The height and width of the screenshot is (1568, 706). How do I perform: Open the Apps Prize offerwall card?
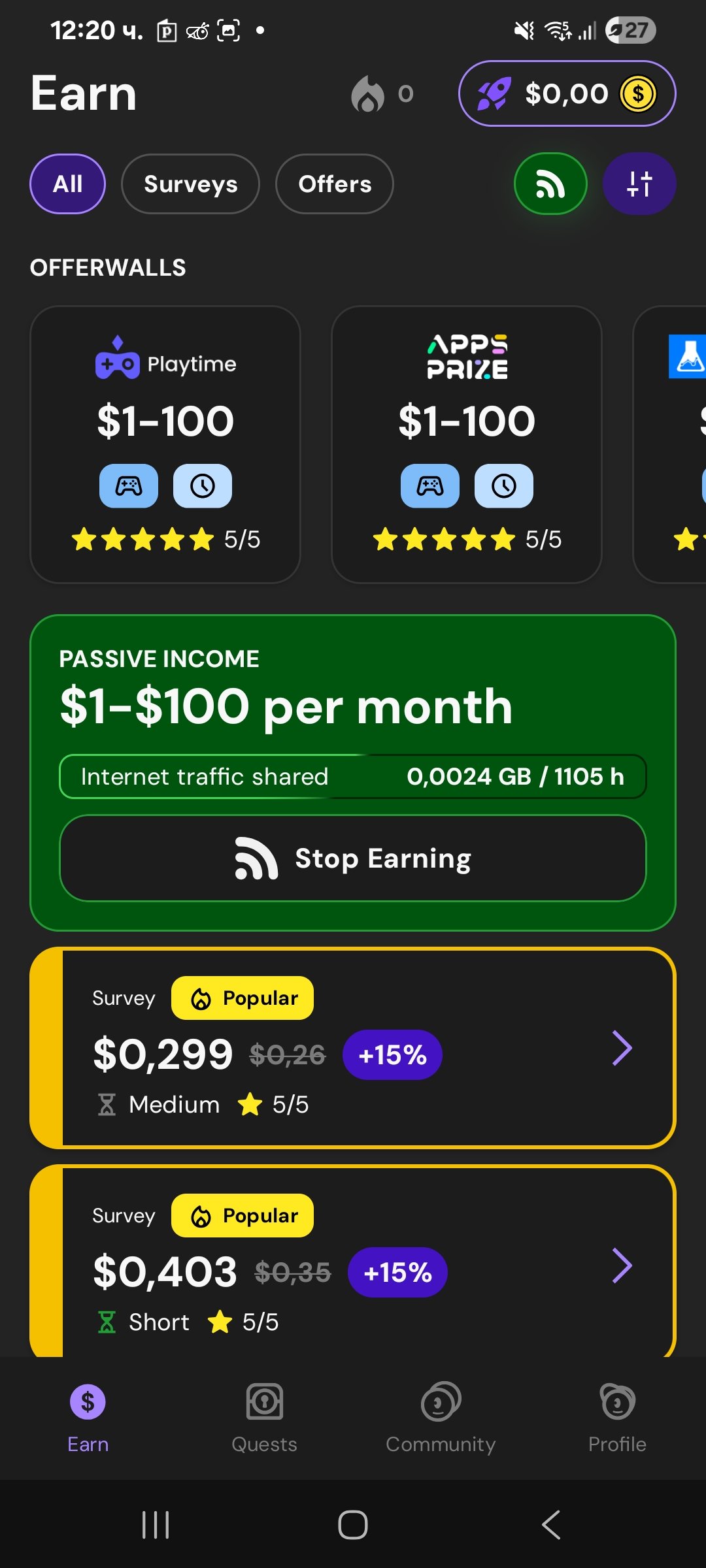467,444
